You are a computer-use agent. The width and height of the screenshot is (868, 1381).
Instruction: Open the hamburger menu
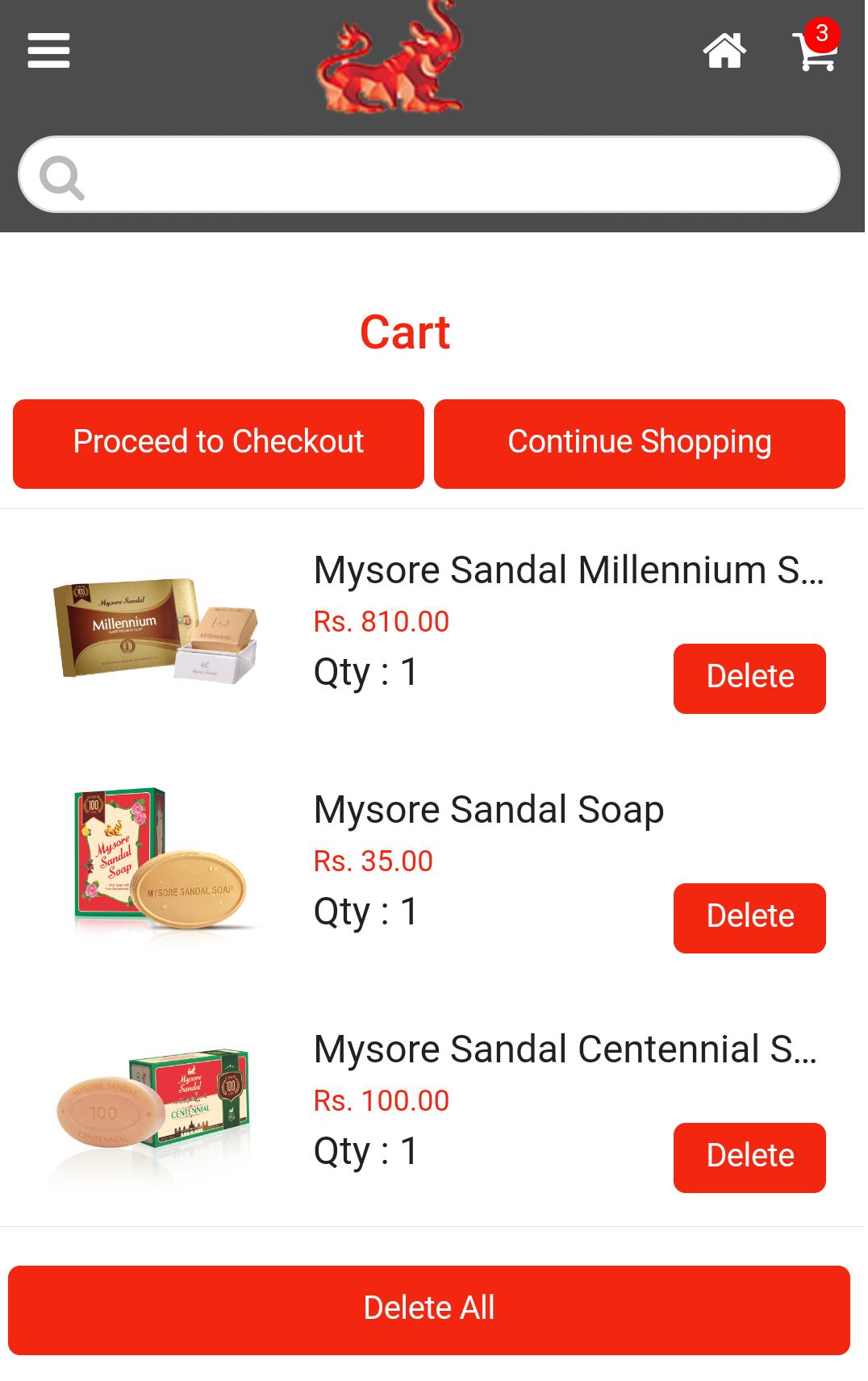(x=48, y=50)
